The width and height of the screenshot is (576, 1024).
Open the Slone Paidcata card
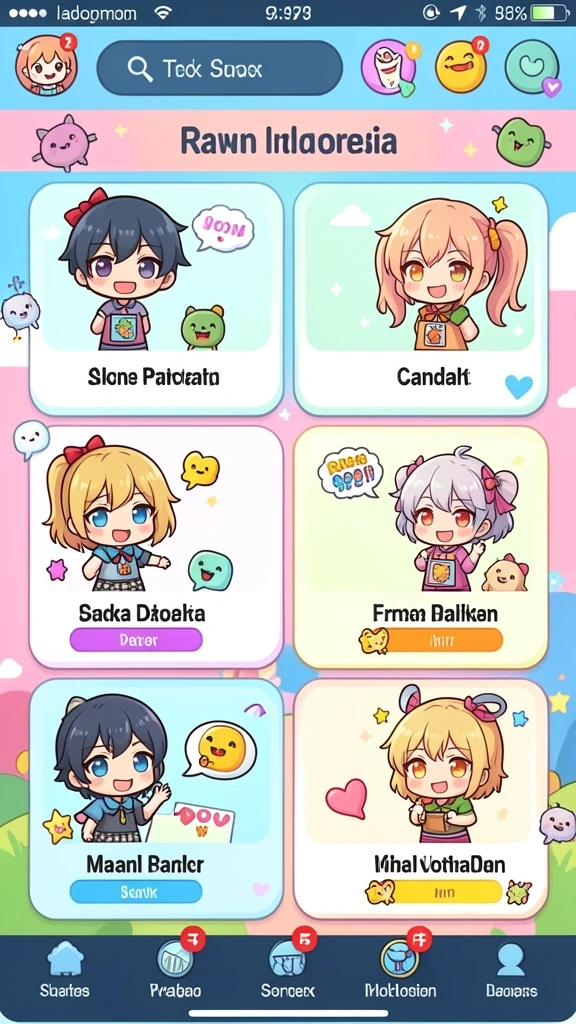[156, 299]
